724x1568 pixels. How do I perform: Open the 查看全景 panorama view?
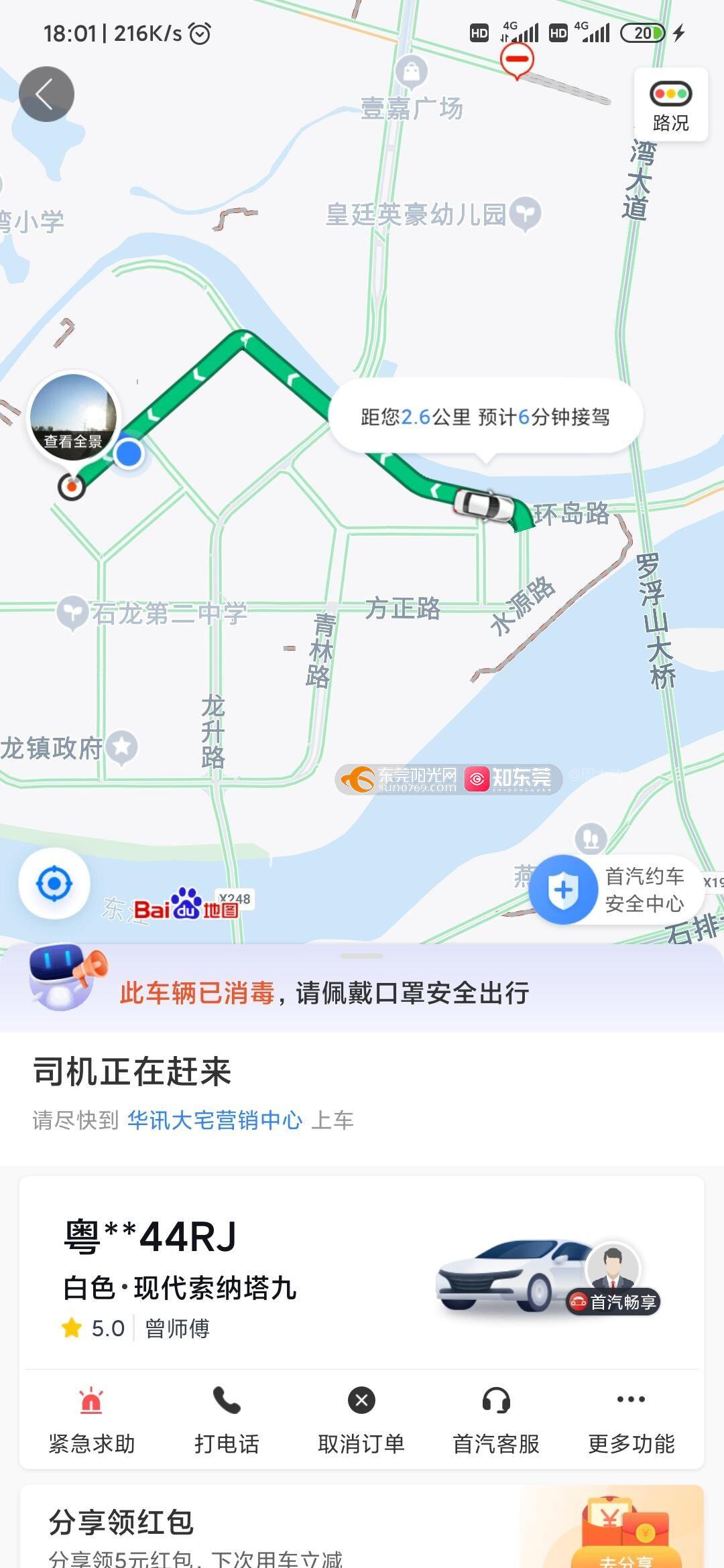pyautogui.click(x=73, y=417)
